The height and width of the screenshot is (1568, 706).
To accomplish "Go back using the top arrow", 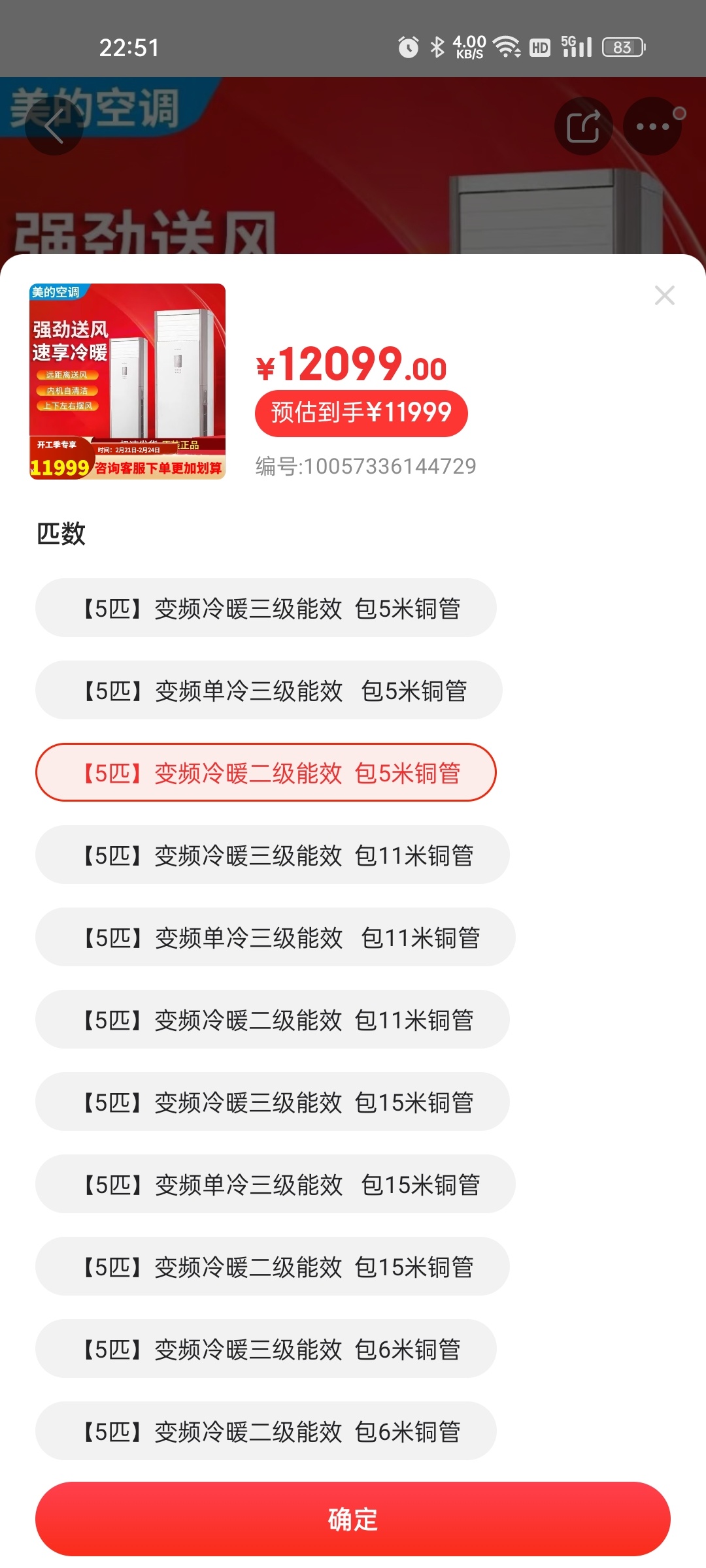I will tap(54, 125).
